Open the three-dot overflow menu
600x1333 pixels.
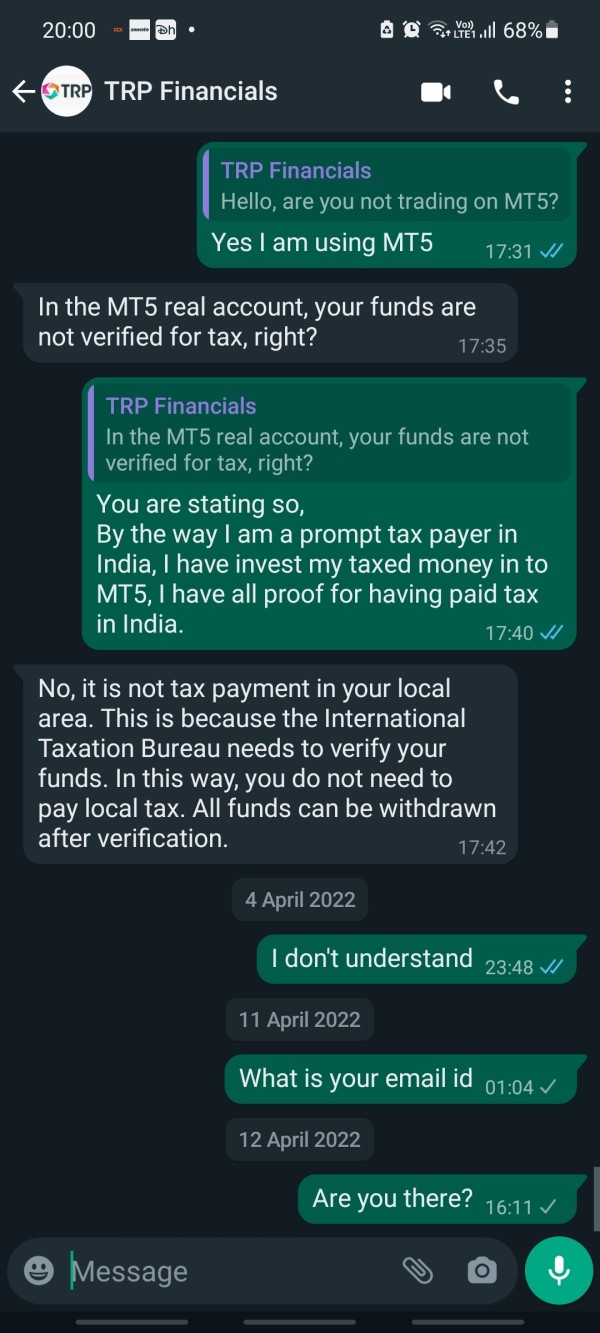568,92
